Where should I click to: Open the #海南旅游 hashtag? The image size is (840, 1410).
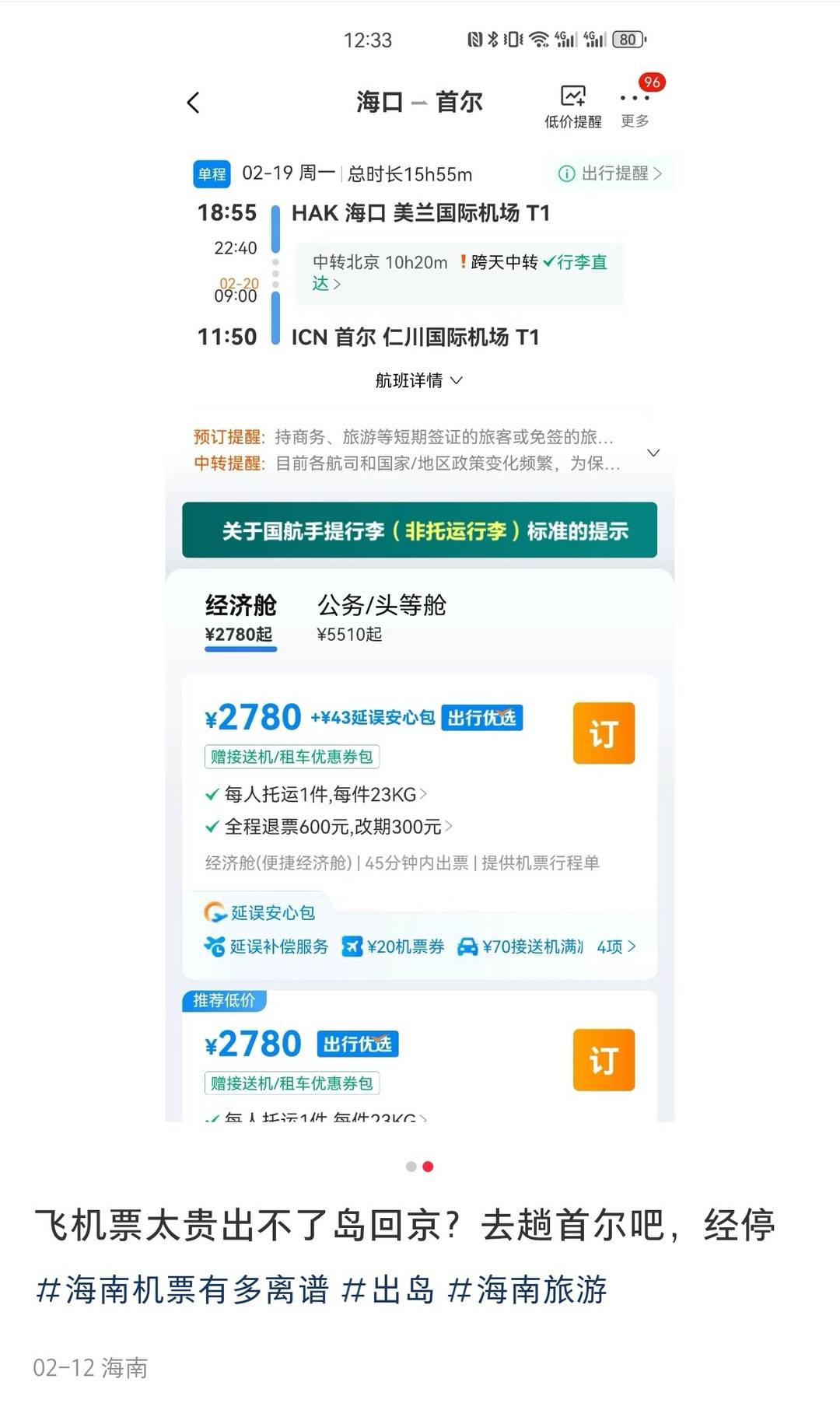click(527, 1289)
